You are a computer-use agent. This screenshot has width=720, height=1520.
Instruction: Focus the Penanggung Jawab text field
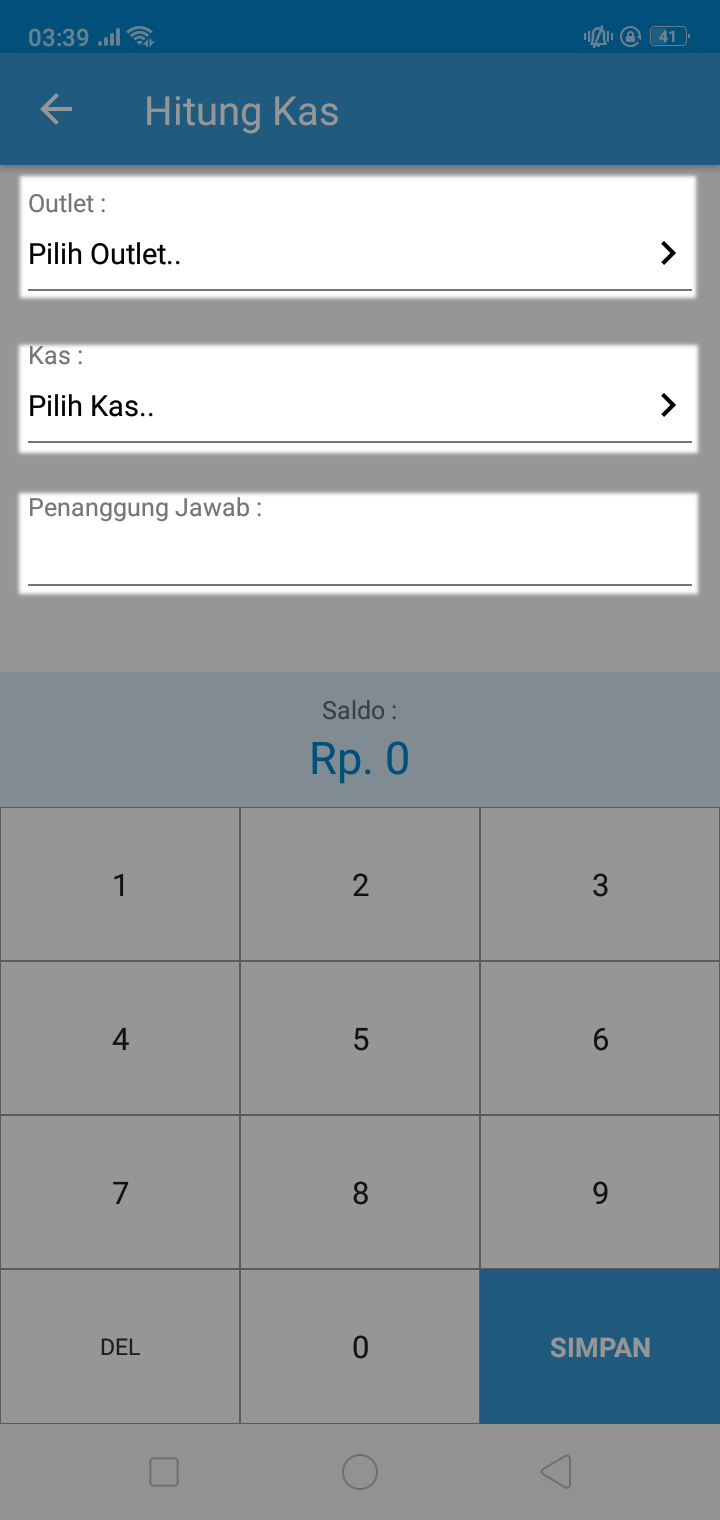360,555
